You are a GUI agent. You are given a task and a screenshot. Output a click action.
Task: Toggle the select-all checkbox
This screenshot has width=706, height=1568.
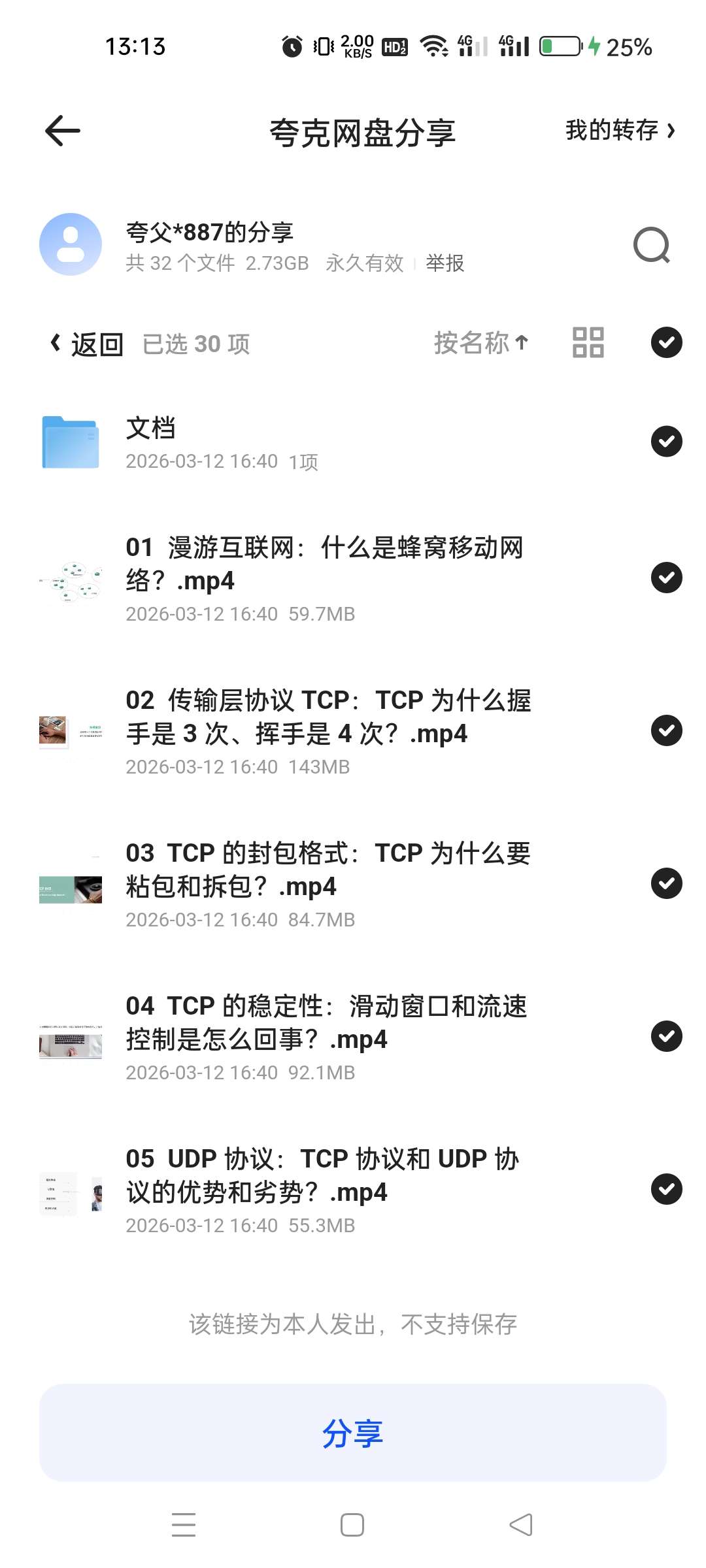(x=667, y=342)
